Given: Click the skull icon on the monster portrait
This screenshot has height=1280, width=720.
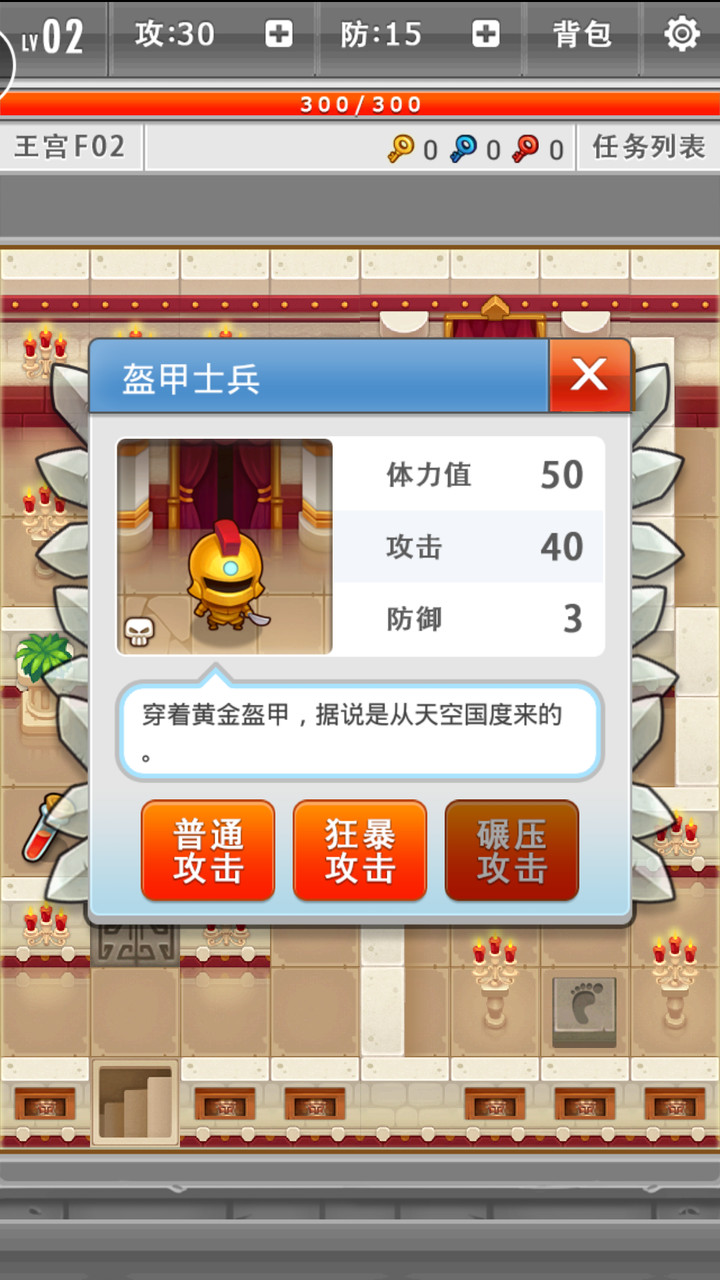Looking at the screenshot, I should coord(142,629).
